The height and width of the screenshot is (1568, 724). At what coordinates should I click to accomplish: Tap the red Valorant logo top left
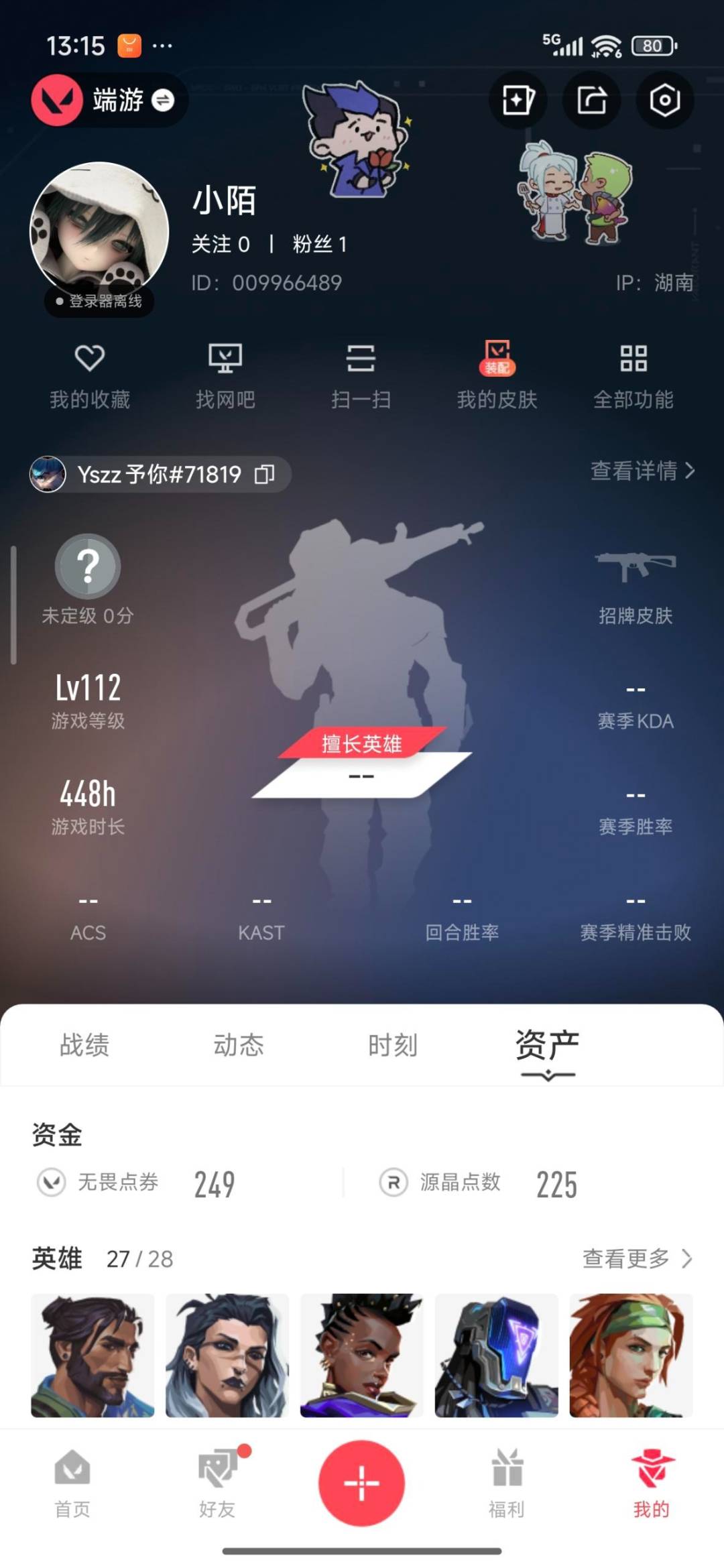pyautogui.click(x=57, y=99)
